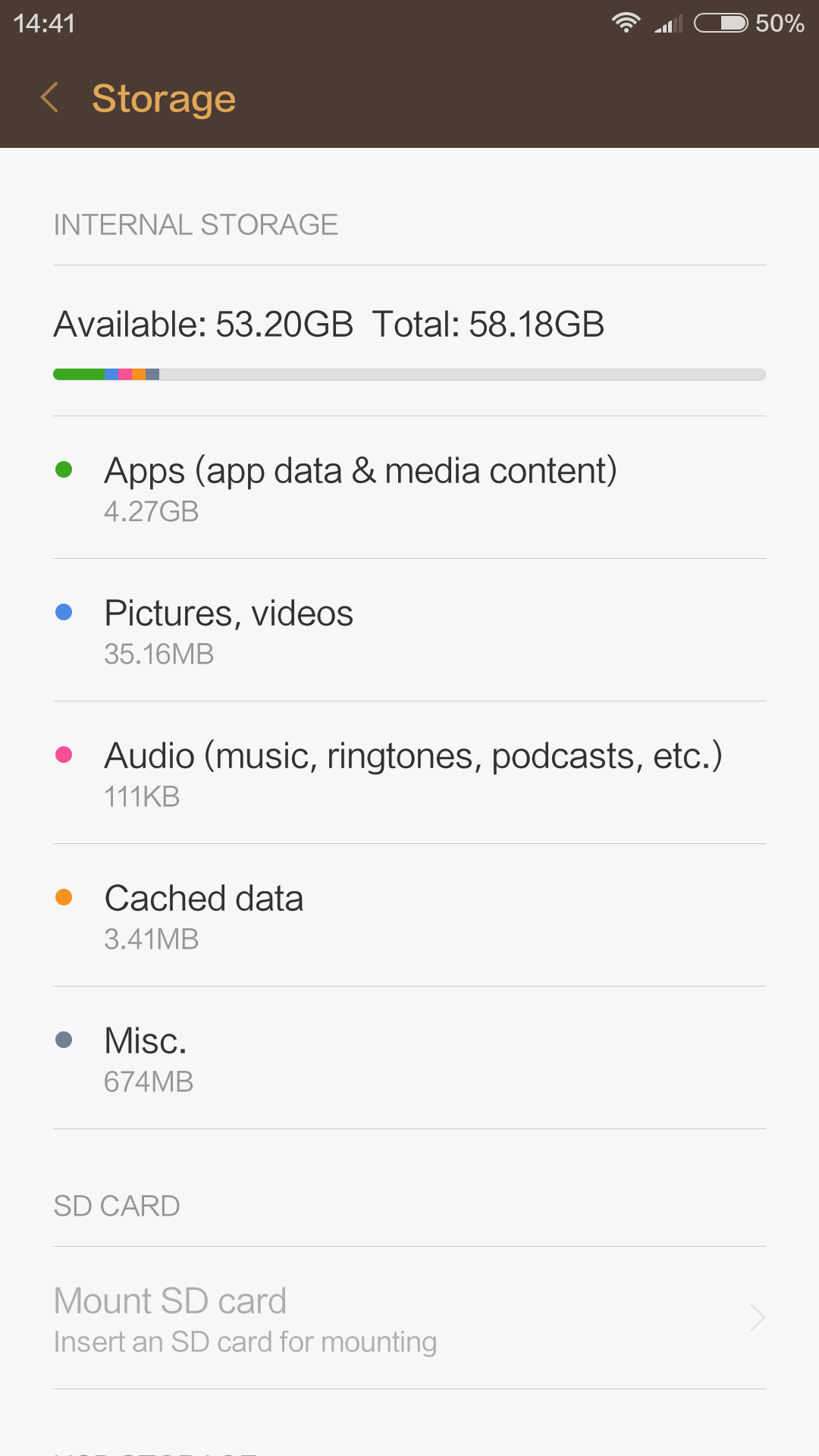The image size is (819, 1456).
Task: Tap Cached data to clear it
Action: coord(409,915)
